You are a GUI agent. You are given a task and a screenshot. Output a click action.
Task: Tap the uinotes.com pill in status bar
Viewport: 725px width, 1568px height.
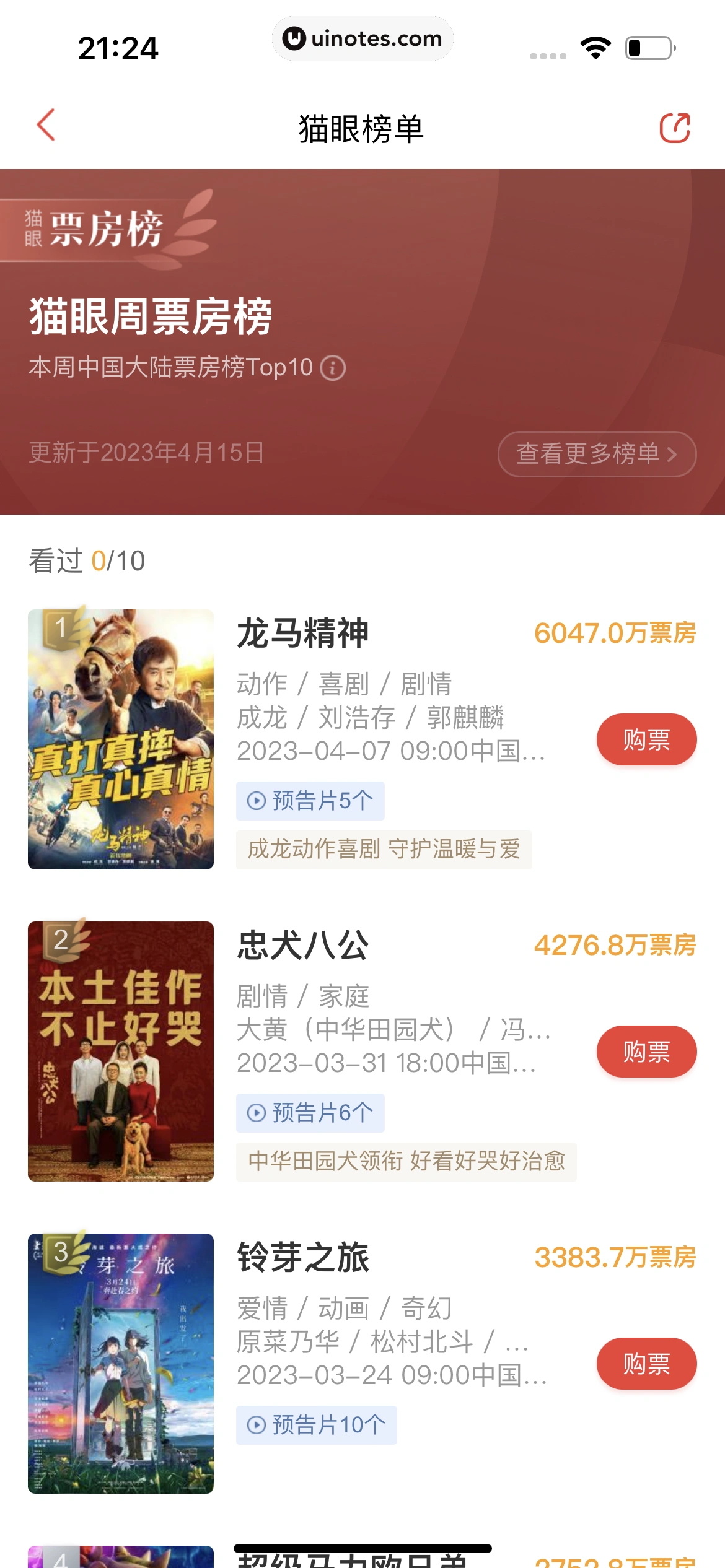tap(361, 38)
